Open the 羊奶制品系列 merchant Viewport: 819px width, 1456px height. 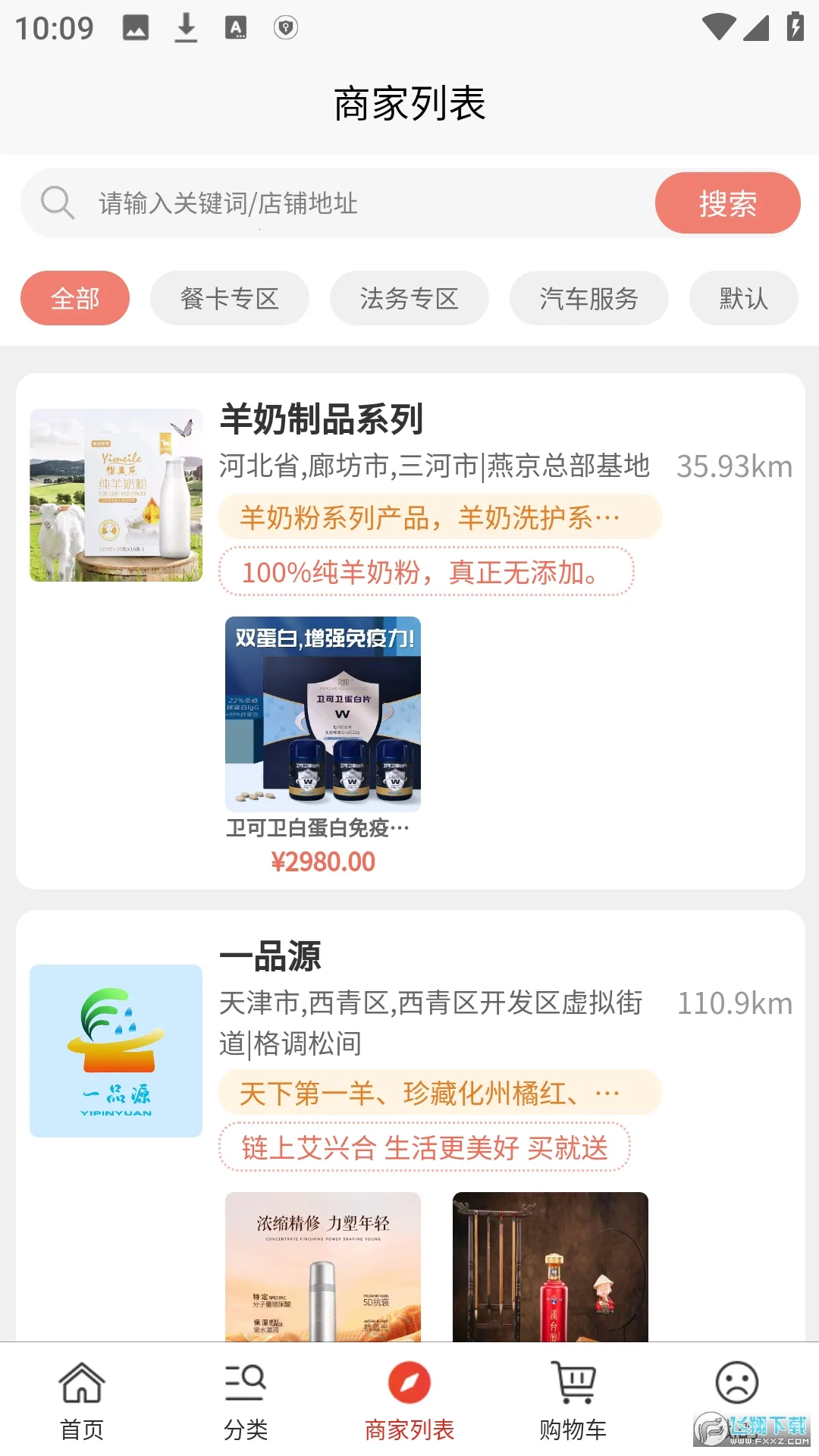pos(322,419)
